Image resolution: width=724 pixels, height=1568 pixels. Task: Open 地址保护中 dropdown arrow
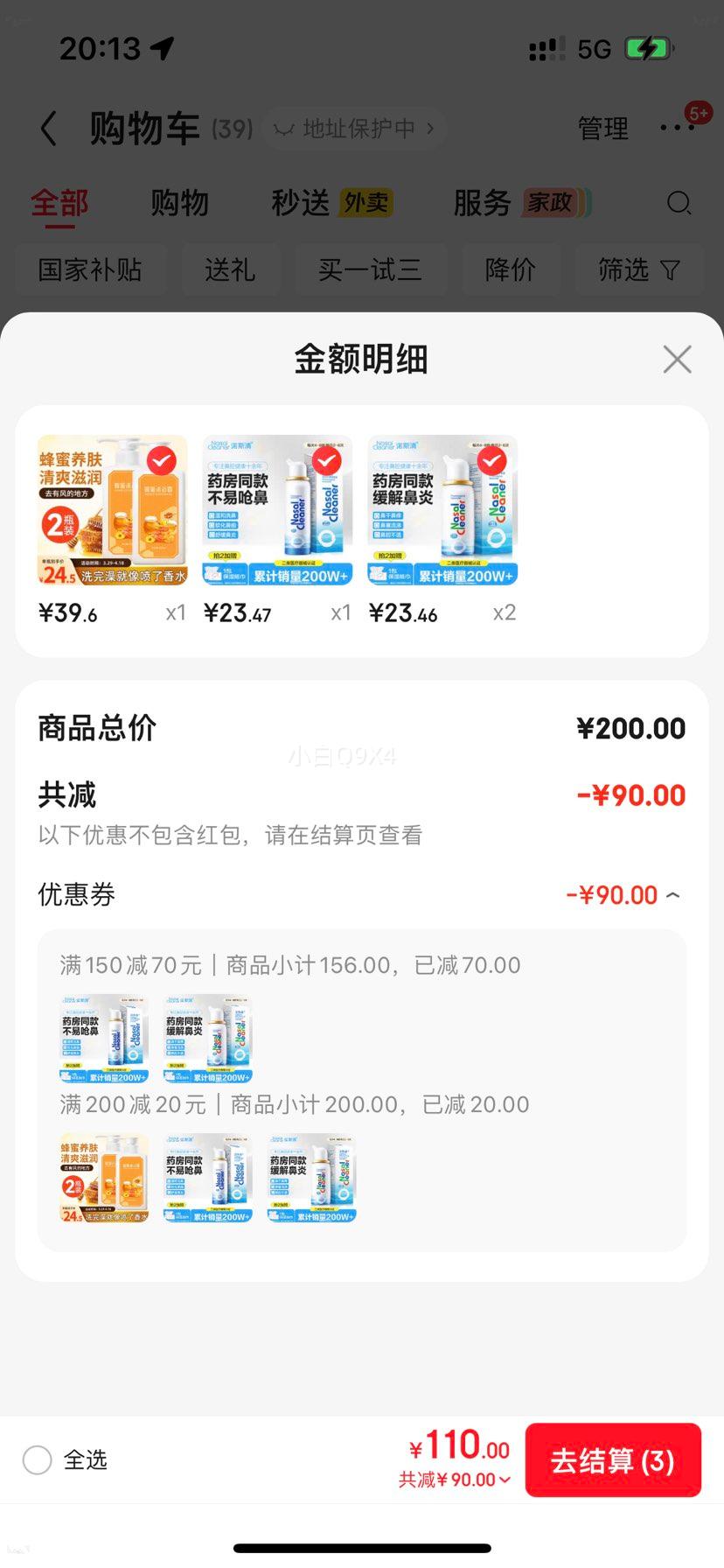pos(429,128)
